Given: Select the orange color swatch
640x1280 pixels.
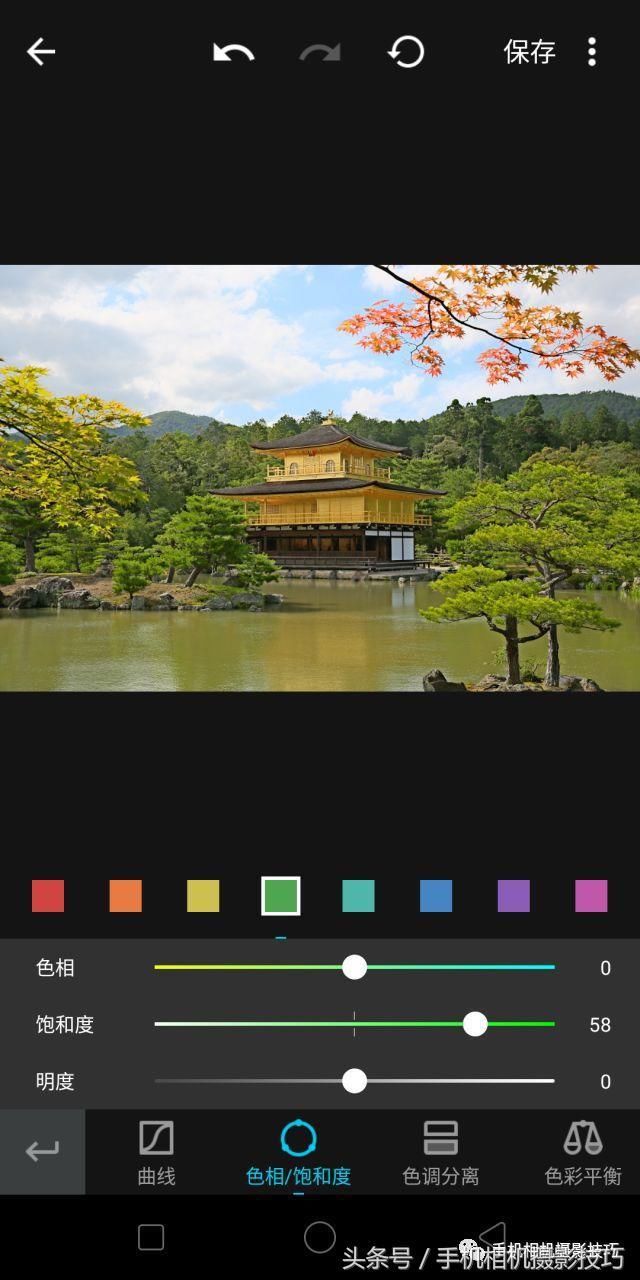Looking at the screenshot, I should point(125,896).
